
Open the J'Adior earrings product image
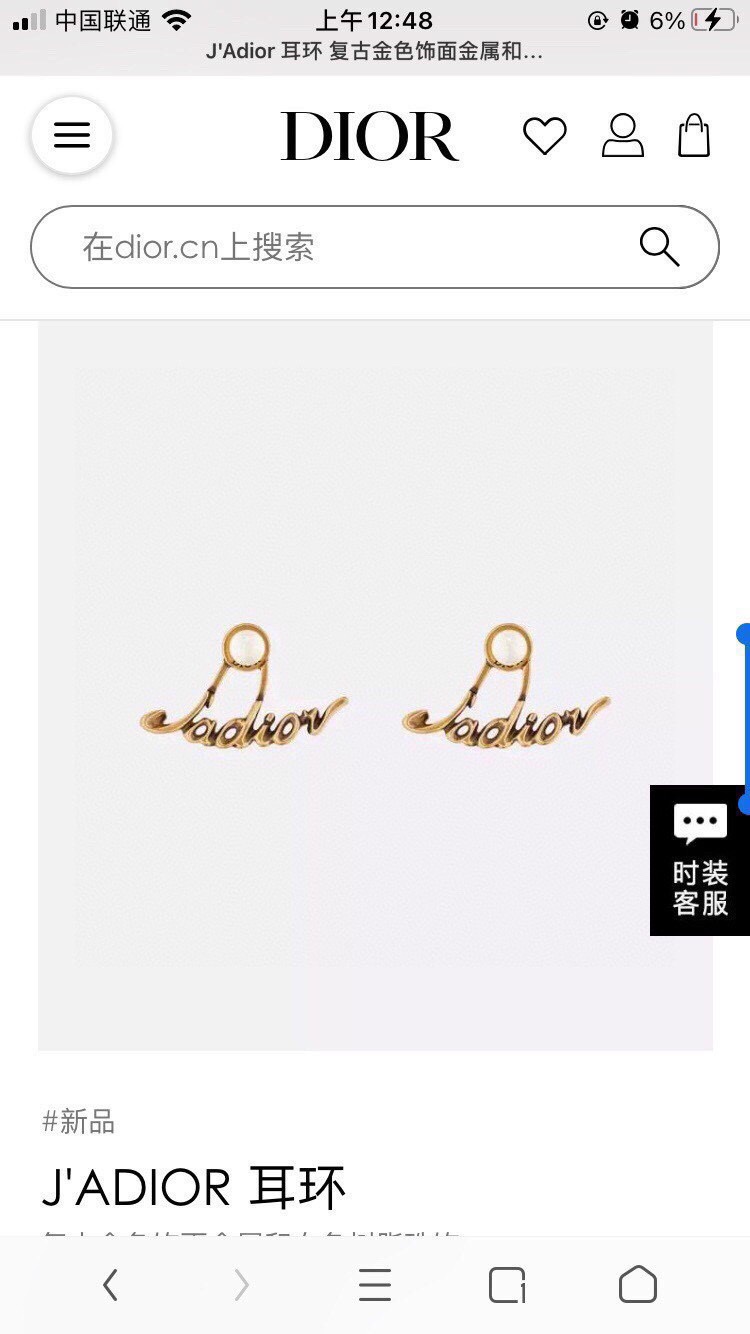pyautogui.click(x=375, y=685)
